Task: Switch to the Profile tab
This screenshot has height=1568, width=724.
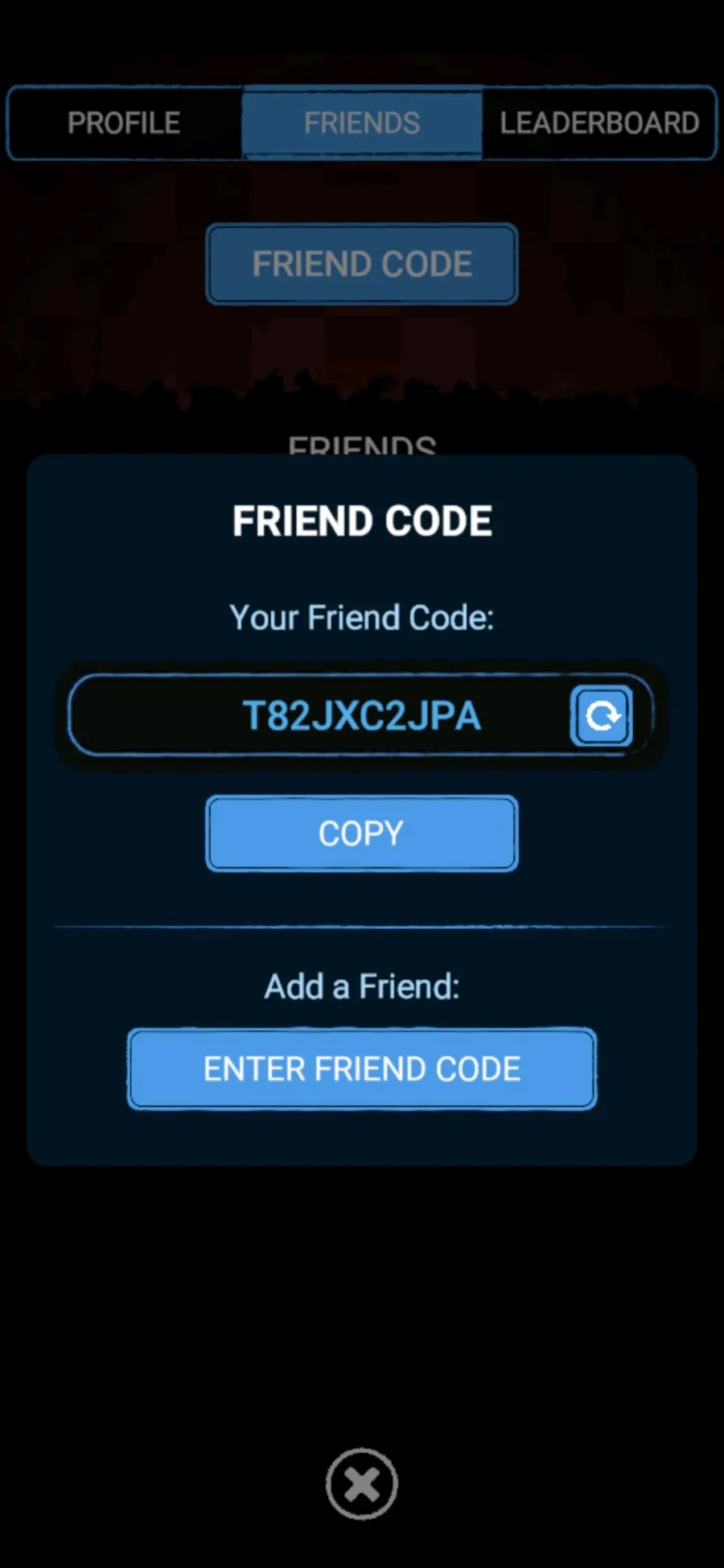Action: (x=124, y=123)
